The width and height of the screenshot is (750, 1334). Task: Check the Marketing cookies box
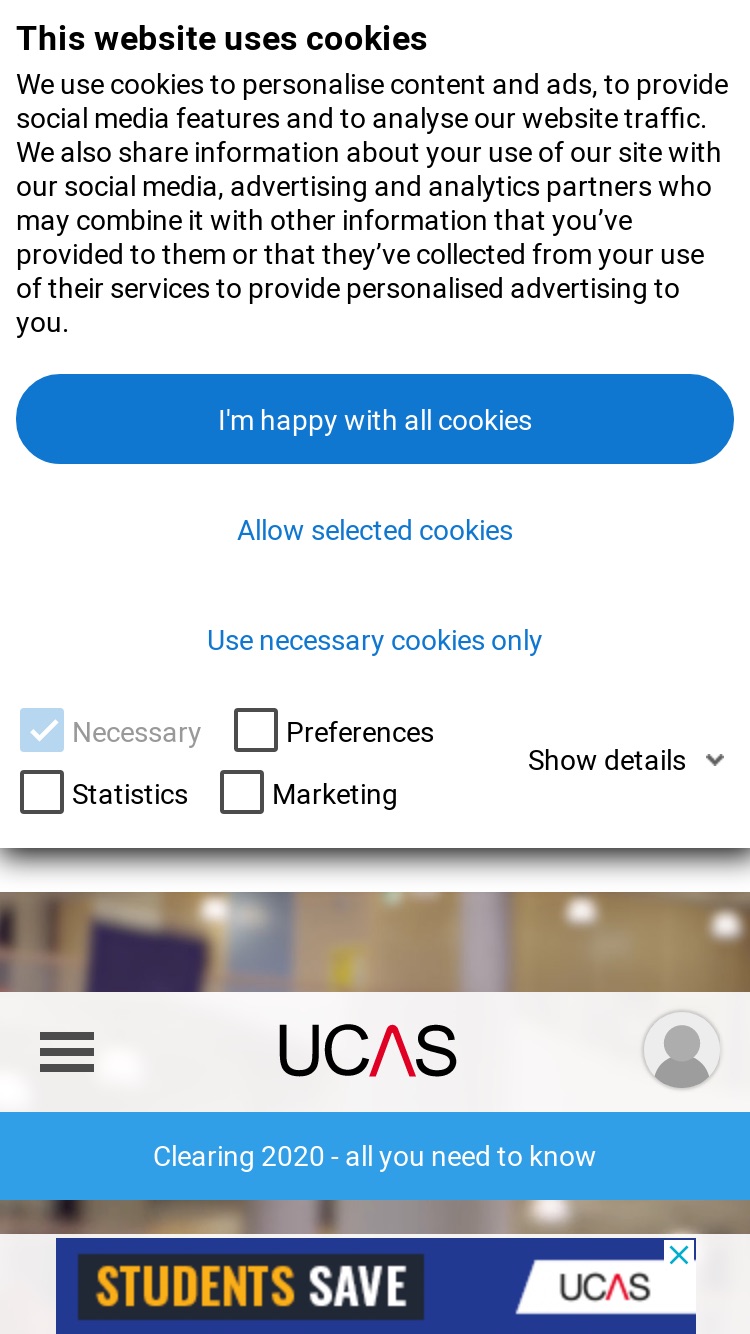[x=242, y=792]
